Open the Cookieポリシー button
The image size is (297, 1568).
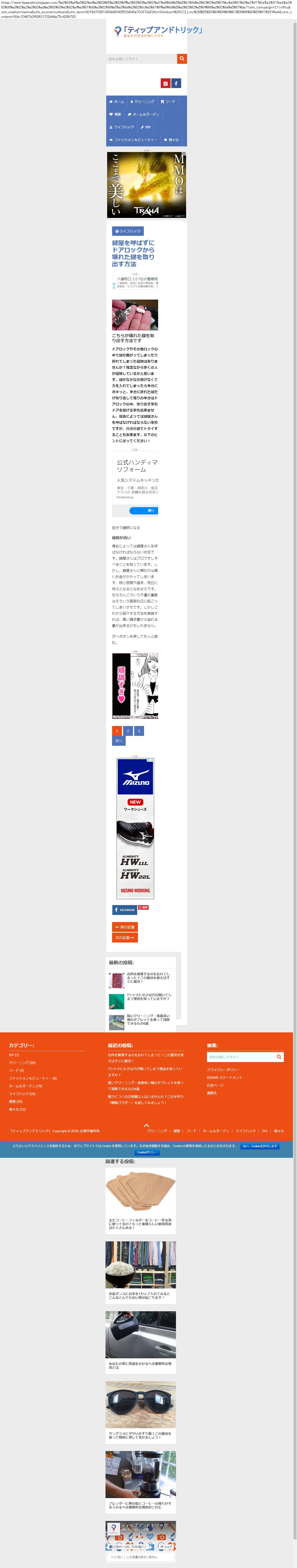147,1152
